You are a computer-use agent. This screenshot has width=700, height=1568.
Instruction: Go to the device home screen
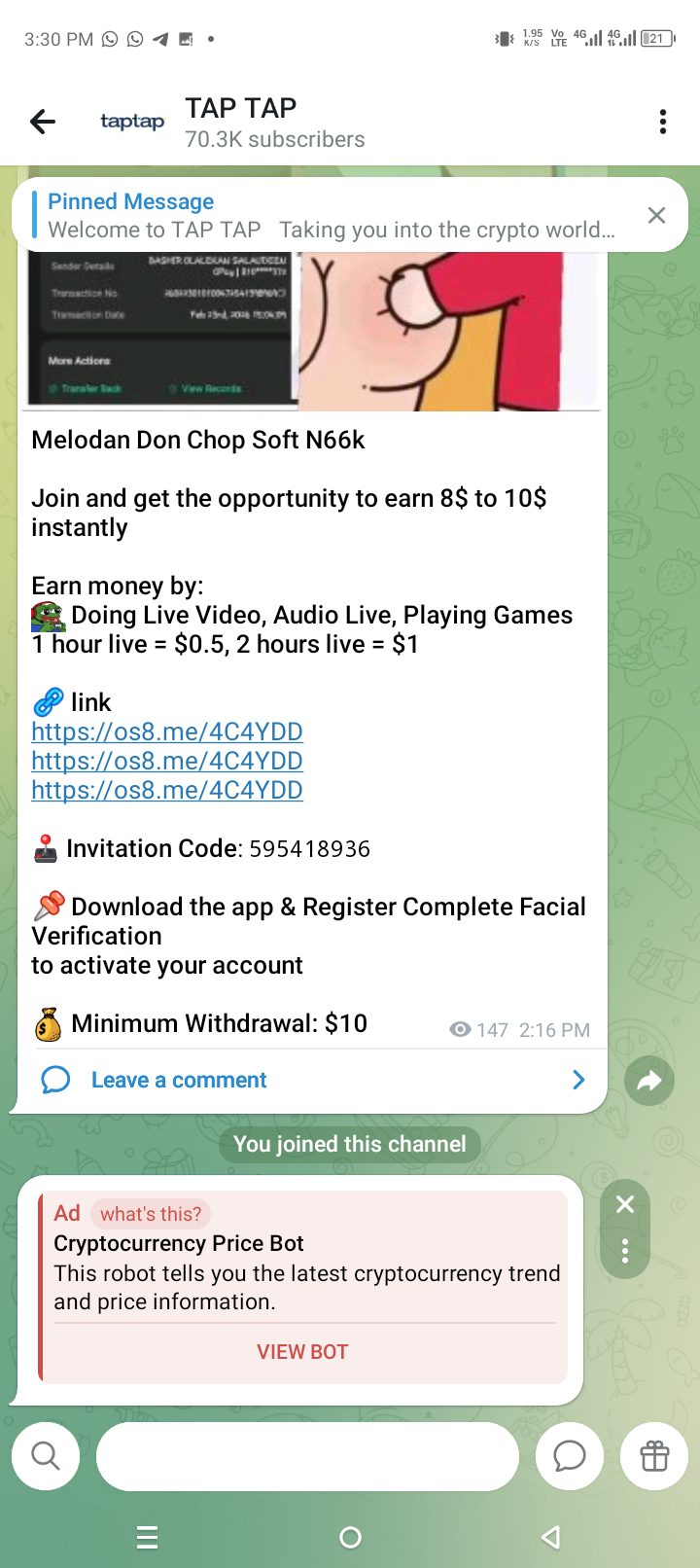(x=350, y=1537)
